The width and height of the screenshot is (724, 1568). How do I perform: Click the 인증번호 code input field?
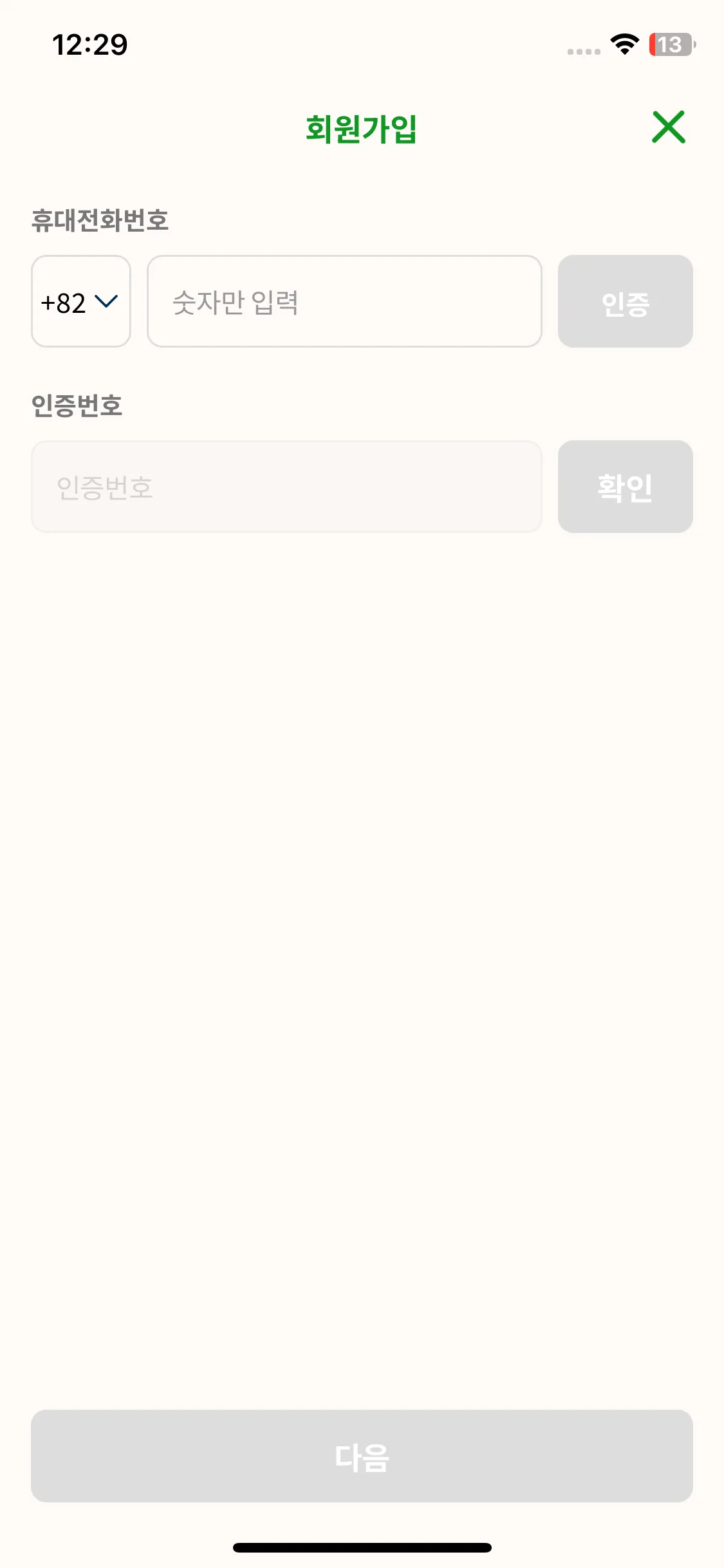287,487
